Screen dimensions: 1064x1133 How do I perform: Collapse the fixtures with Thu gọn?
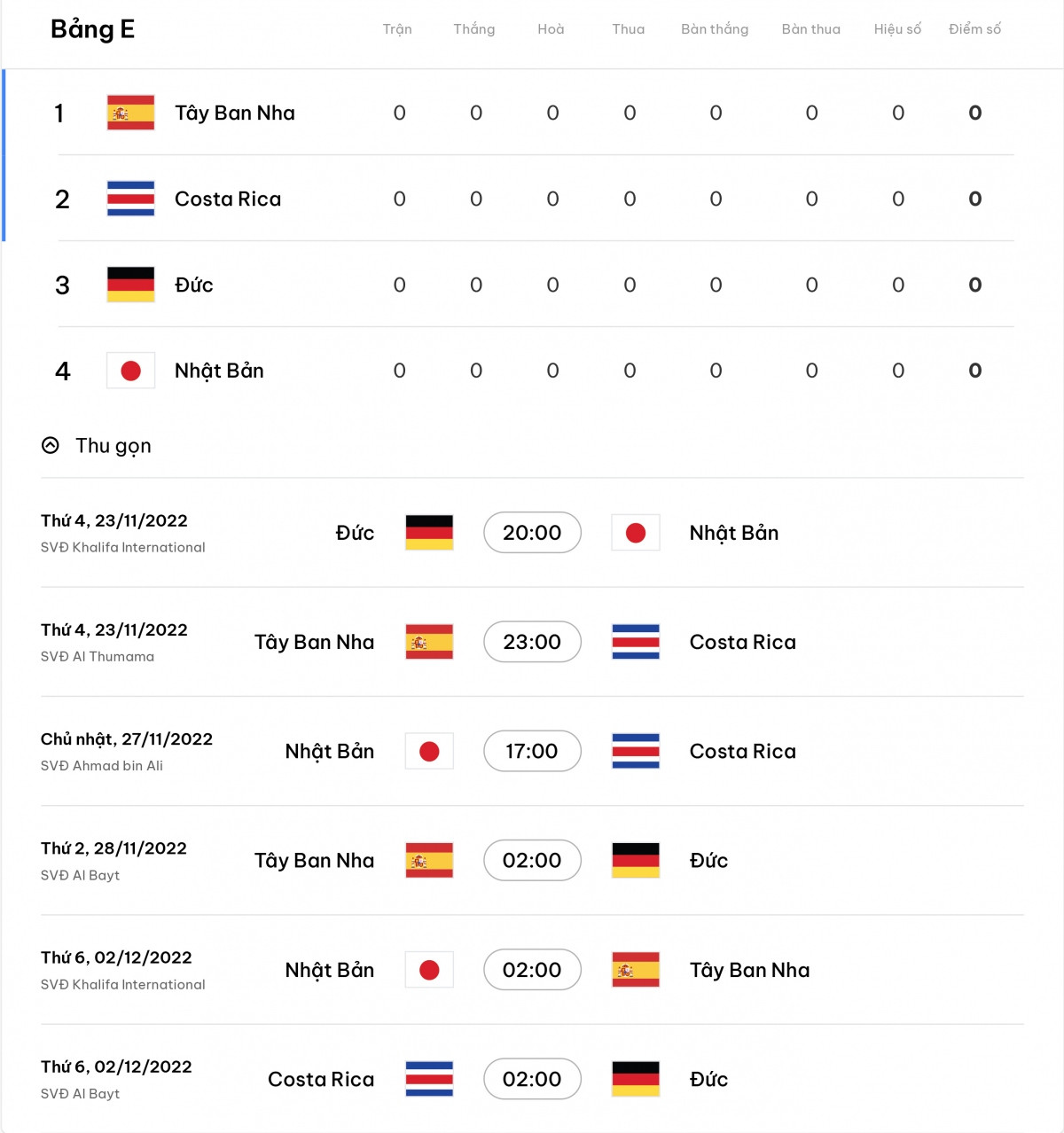pos(98,446)
